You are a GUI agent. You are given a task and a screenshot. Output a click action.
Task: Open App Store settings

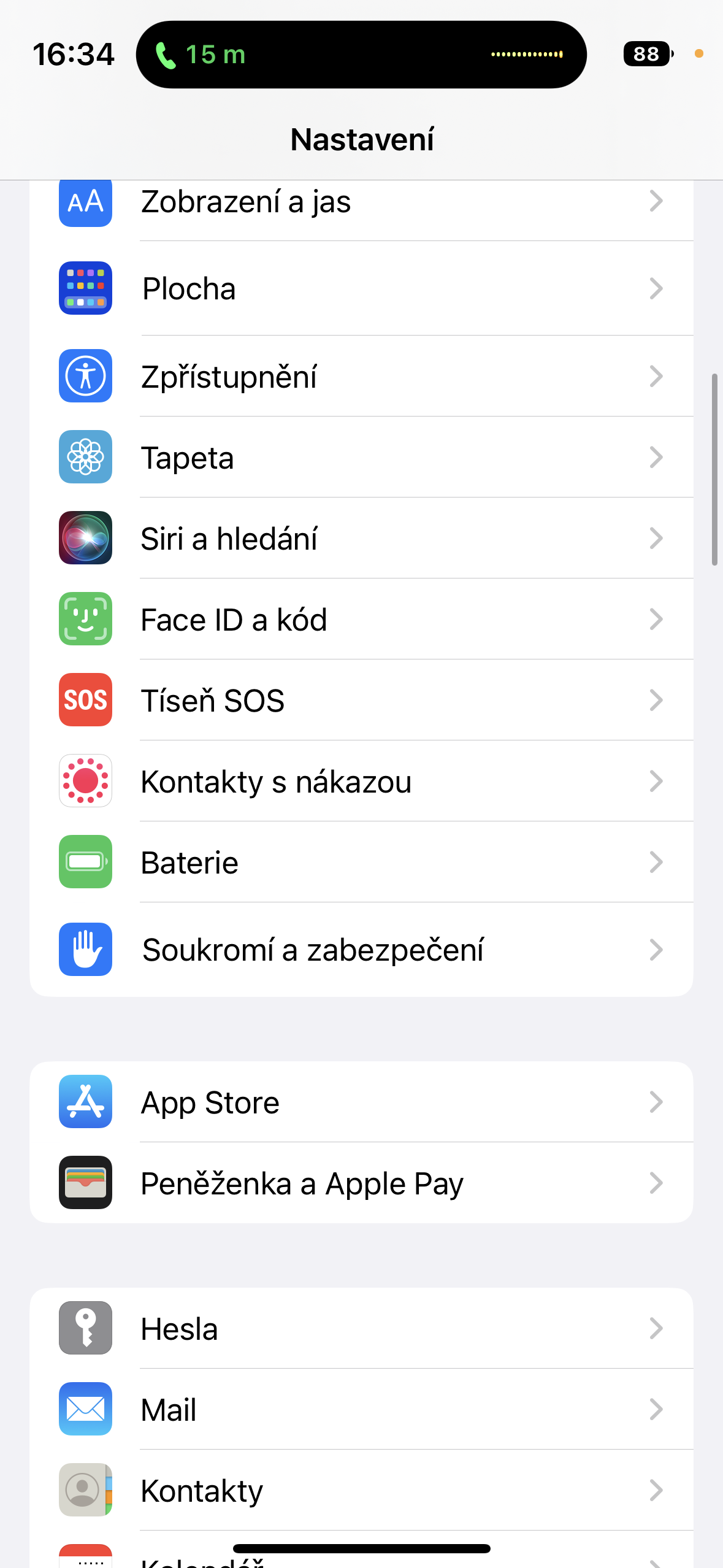pyautogui.click(x=361, y=1102)
